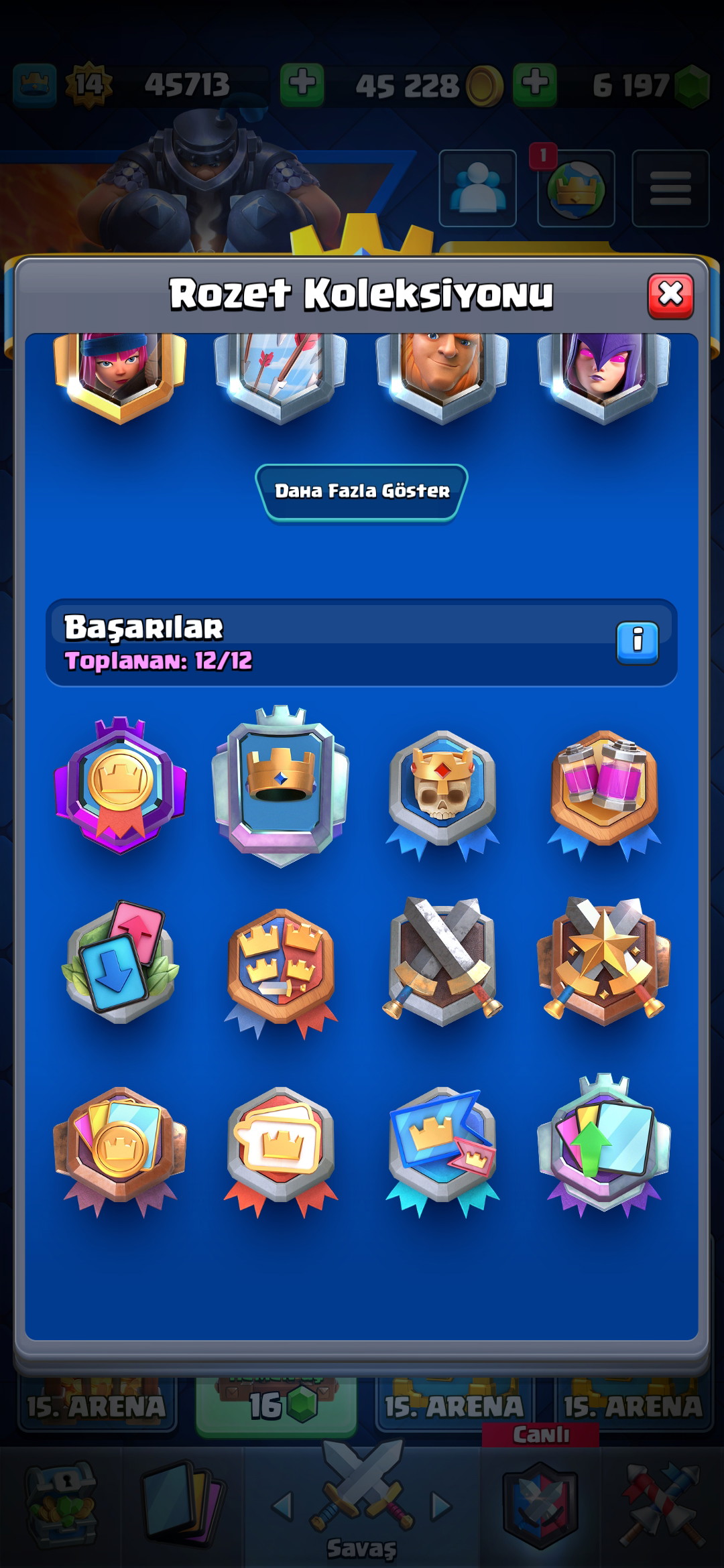View the bearded giant mastery badge
Viewport: 724px width, 1568px height.
click(x=442, y=378)
